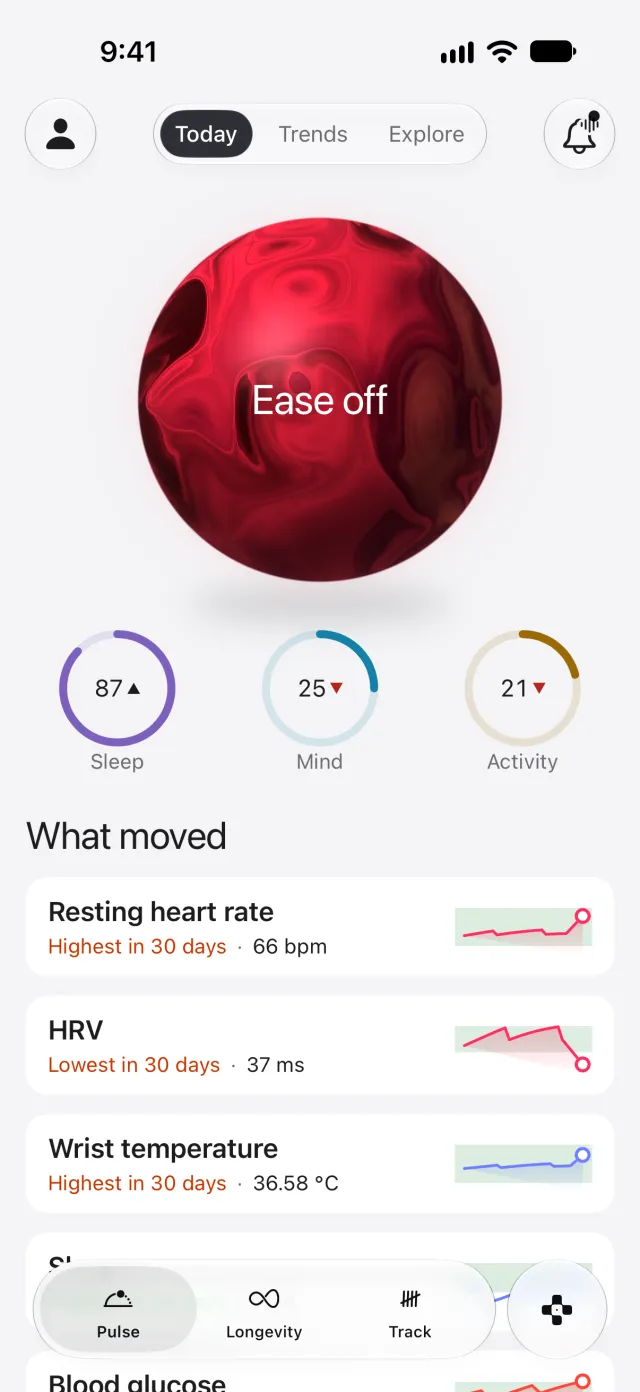Viewport: 640px width, 1392px height.
Task: Open the Activity score ring
Action: [x=522, y=701]
